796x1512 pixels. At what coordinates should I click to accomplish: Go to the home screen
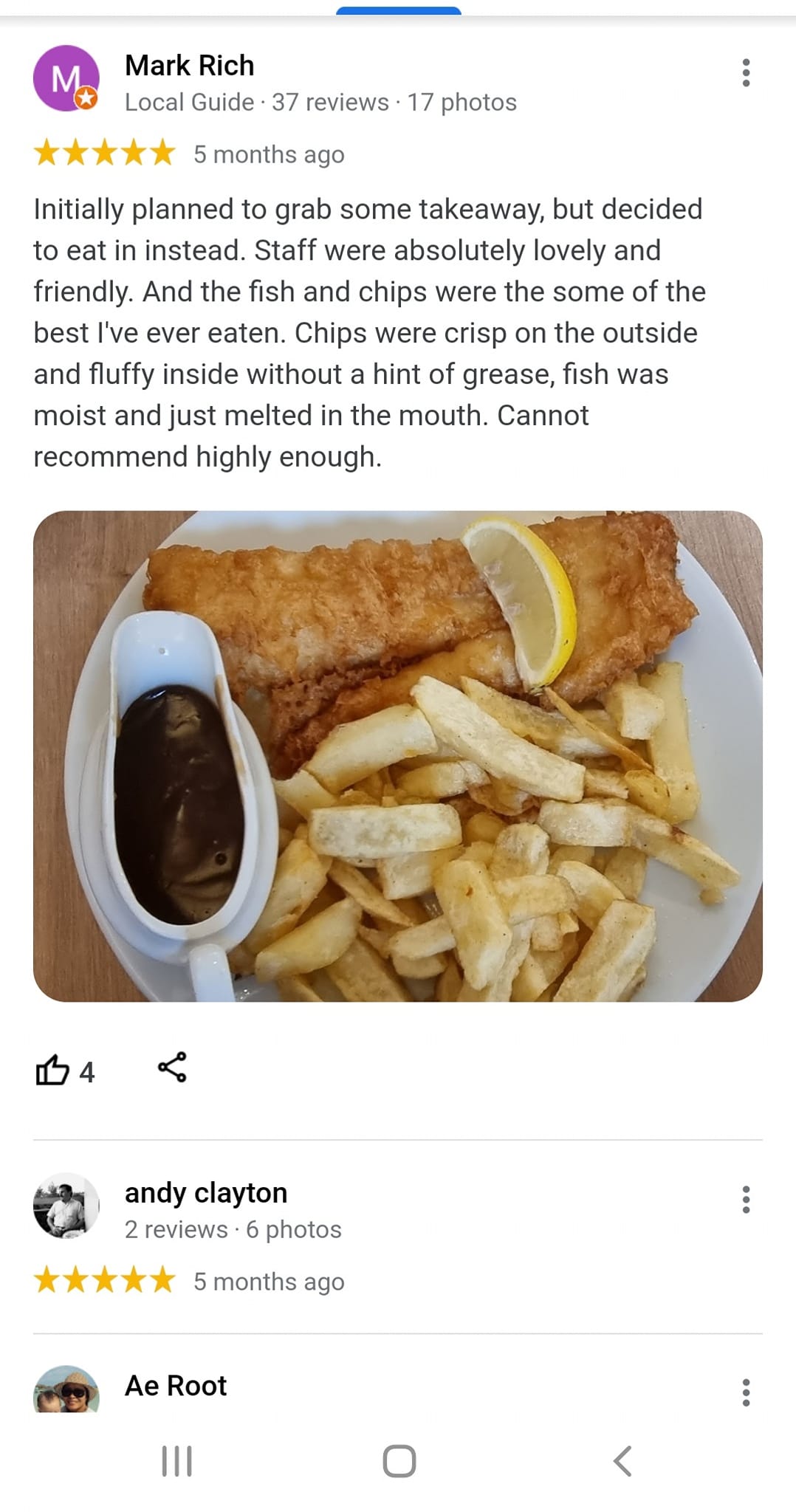[x=399, y=1461]
